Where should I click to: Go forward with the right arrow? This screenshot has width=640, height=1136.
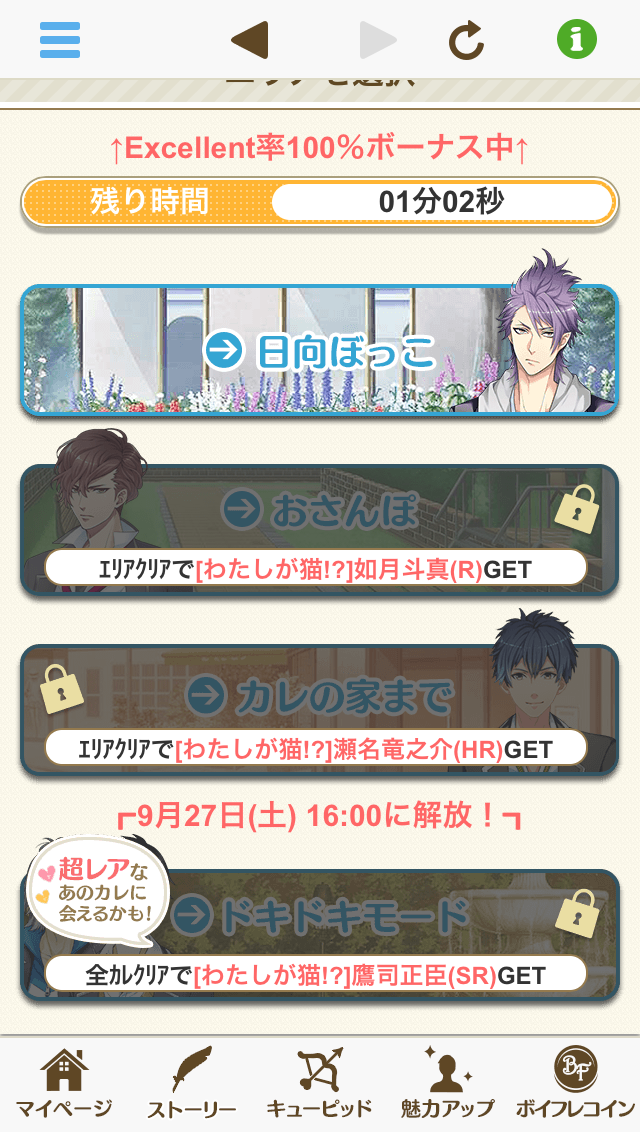click(x=378, y=40)
